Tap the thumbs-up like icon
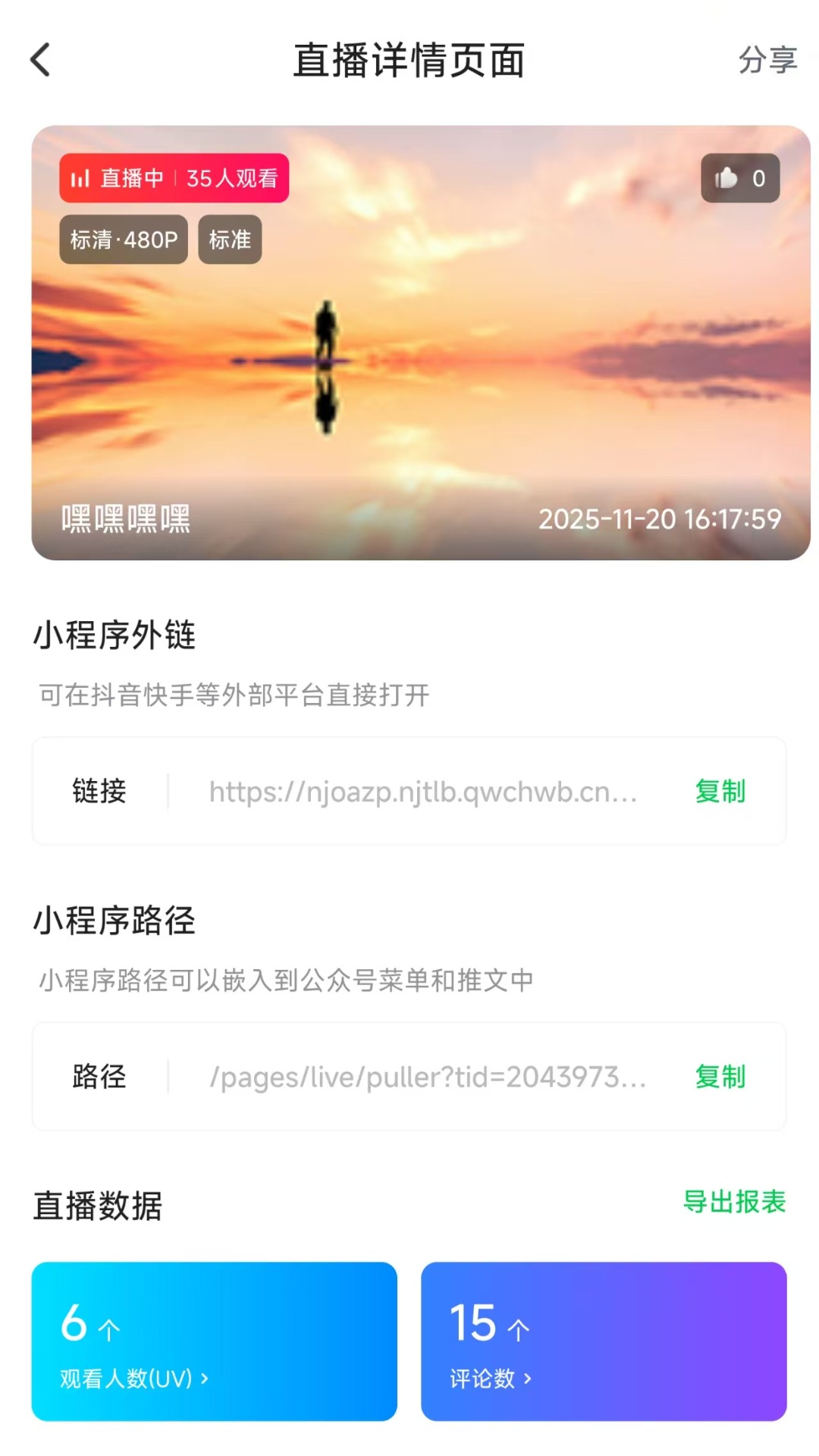Screen dimensions: 819x1456 (x=726, y=178)
